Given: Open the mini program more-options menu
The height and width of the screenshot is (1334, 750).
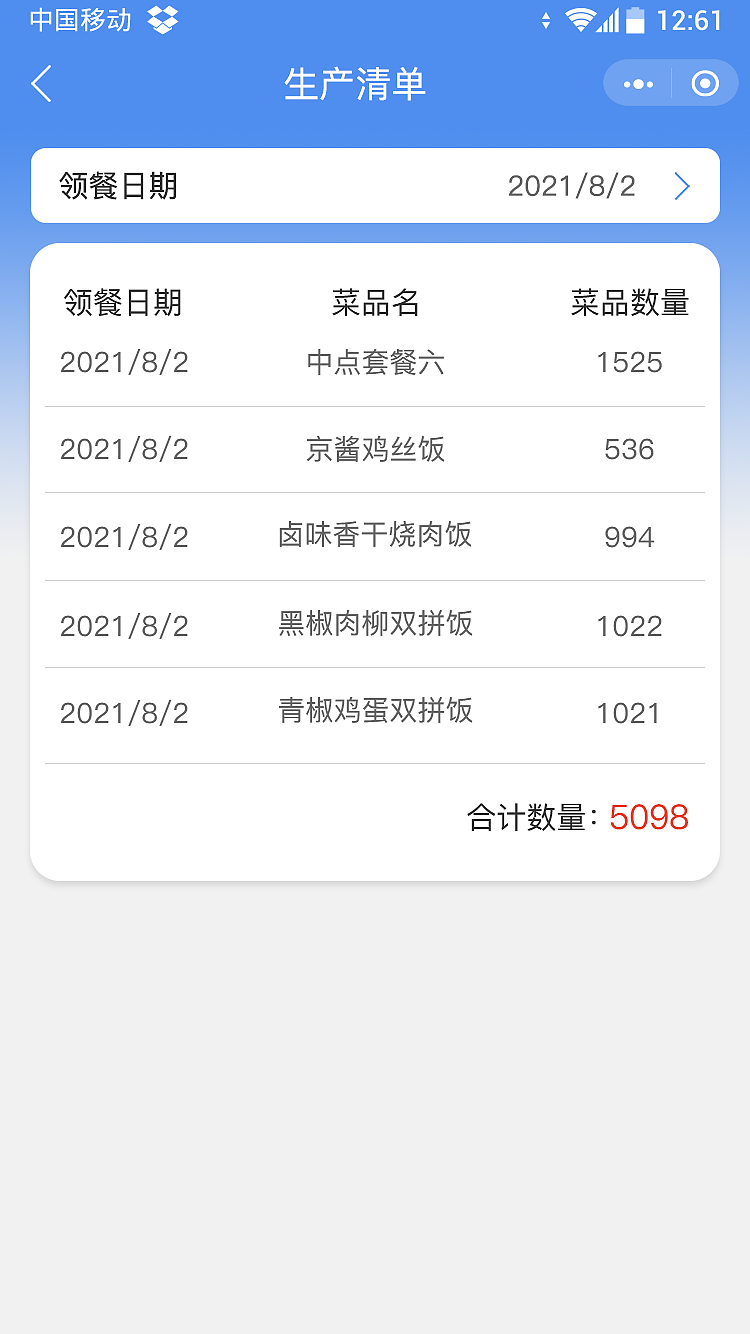Looking at the screenshot, I should 638,84.
